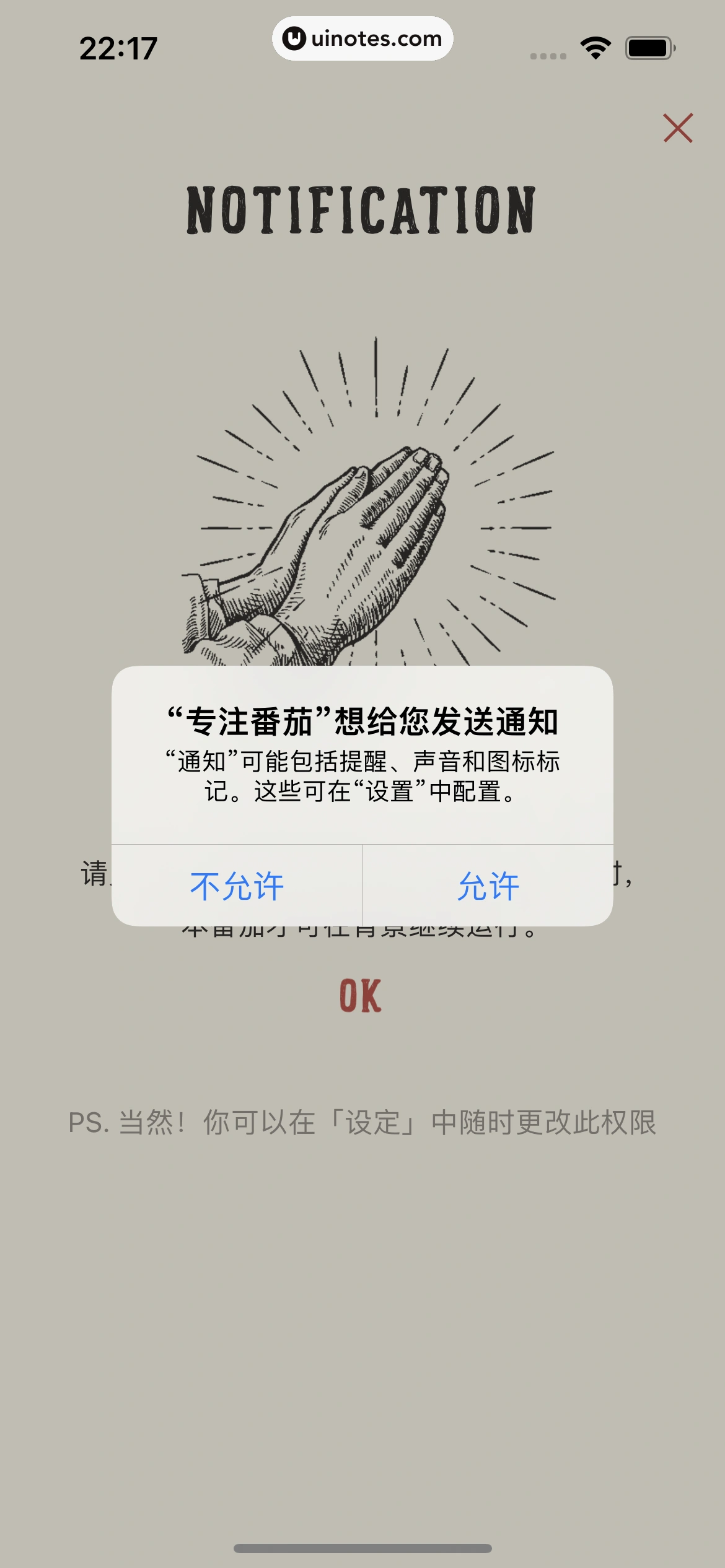Close the notification permission screen via X icon
725x1568 pixels.
tap(677, 129)
